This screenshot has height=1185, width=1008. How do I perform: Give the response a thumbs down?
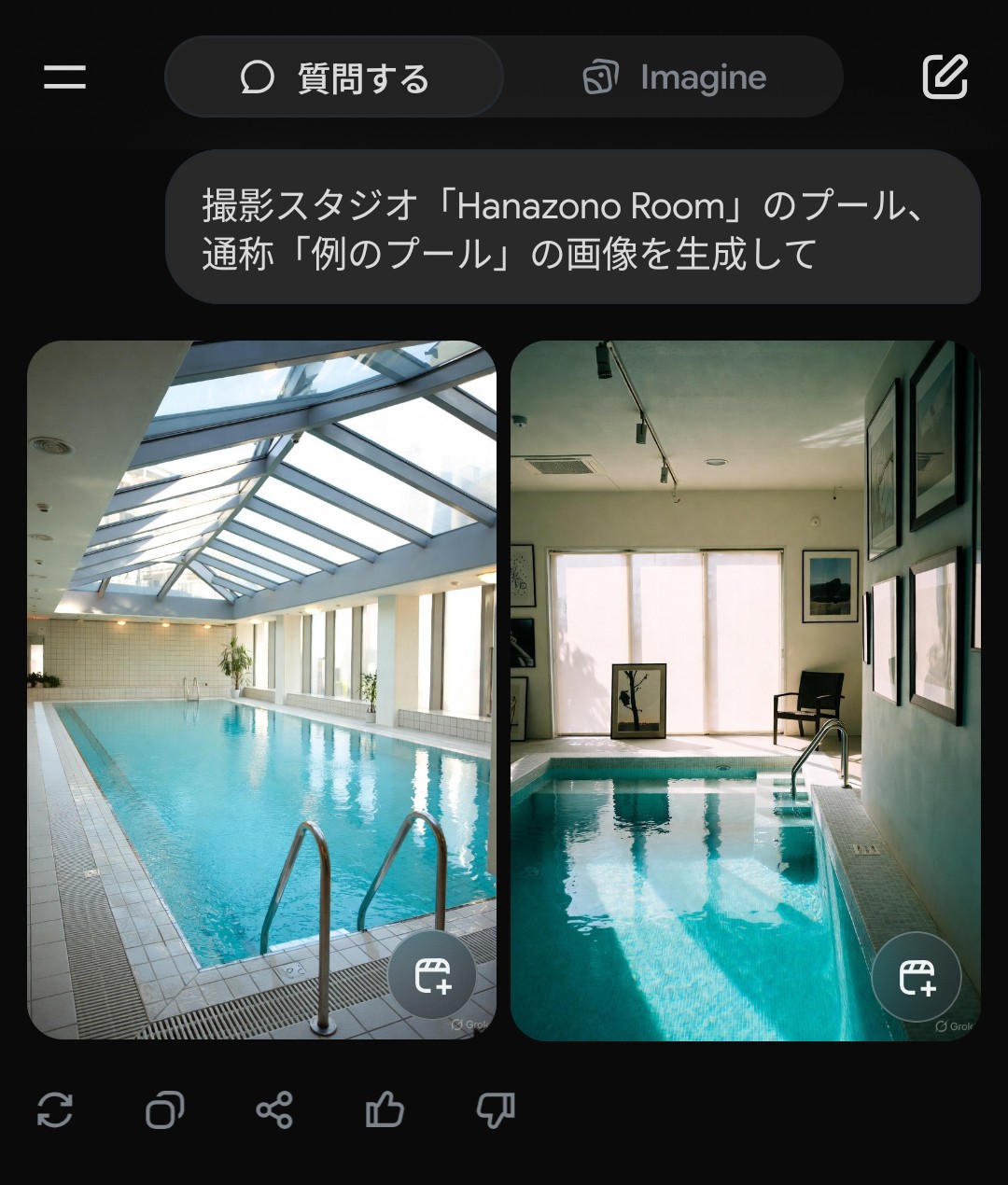(495, 1110)
